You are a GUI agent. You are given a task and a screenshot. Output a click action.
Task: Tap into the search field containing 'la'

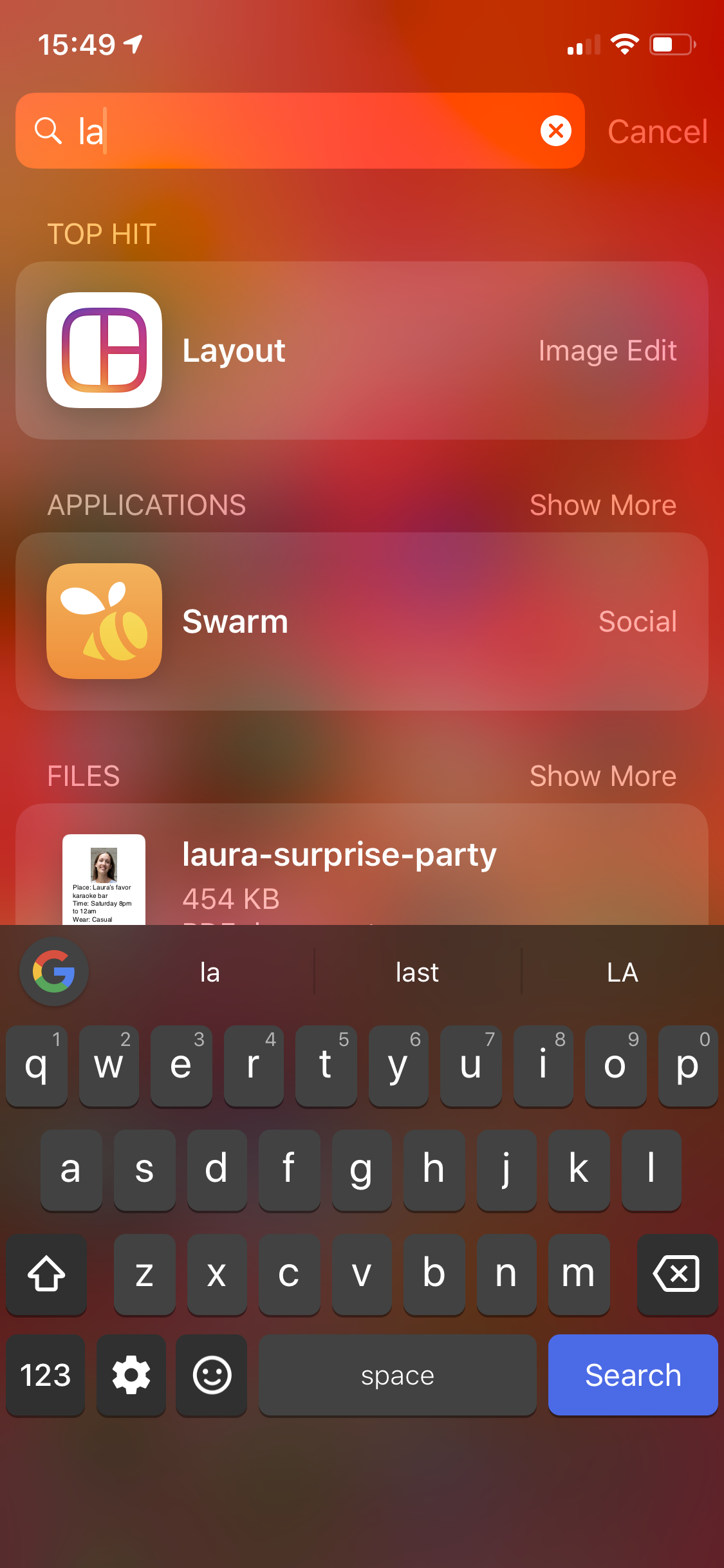(x=290, y=131)
